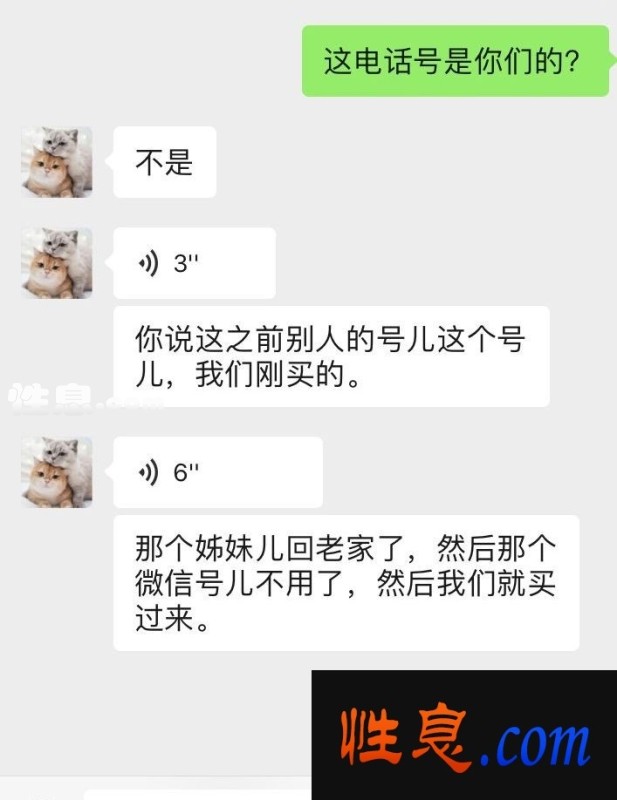Tap the avatar next to the 6'' voice message

(x=57, y=472)
